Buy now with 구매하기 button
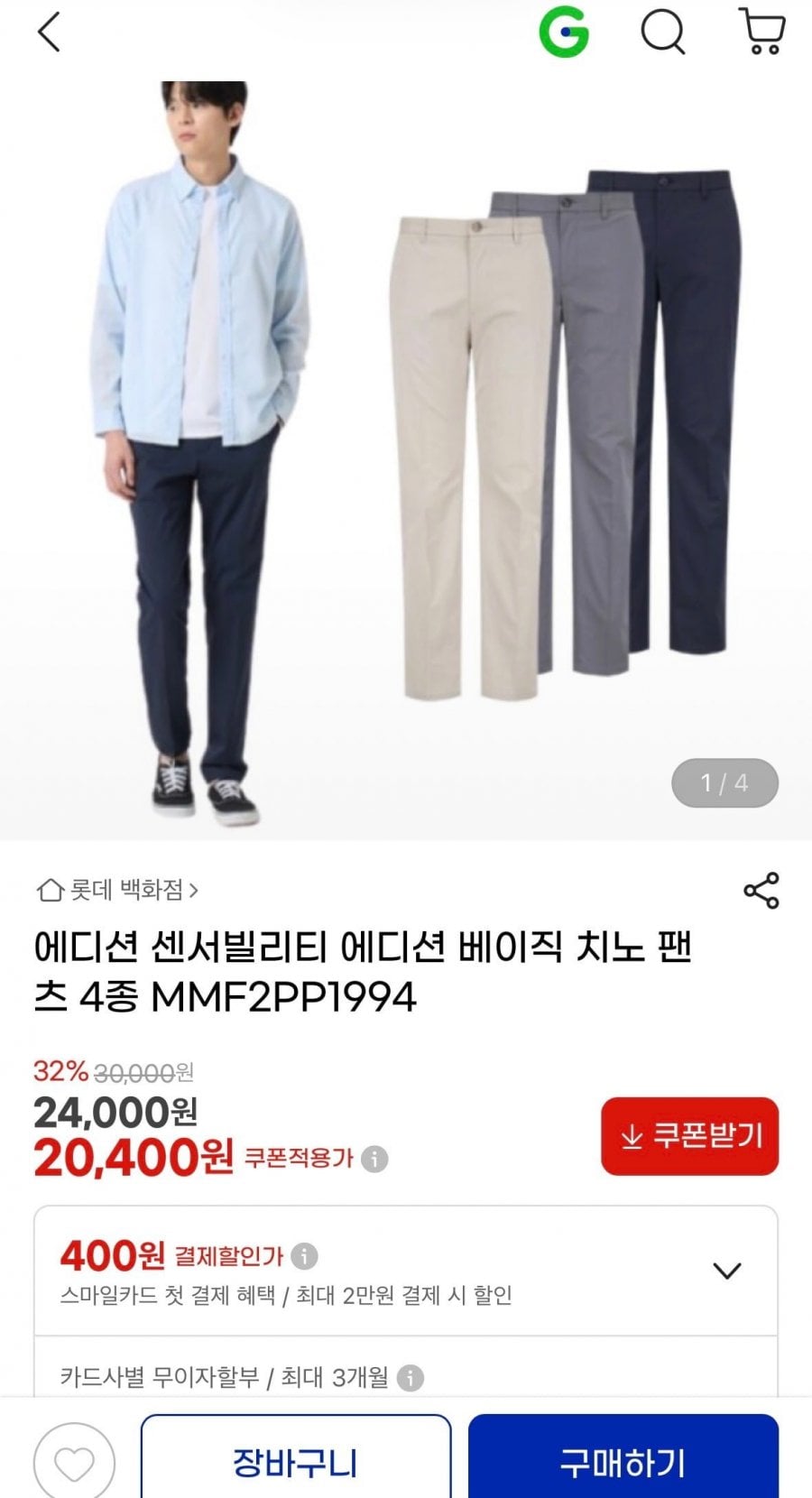Viewport: 812px width, 1498px height. click(x=623, y=1462)
